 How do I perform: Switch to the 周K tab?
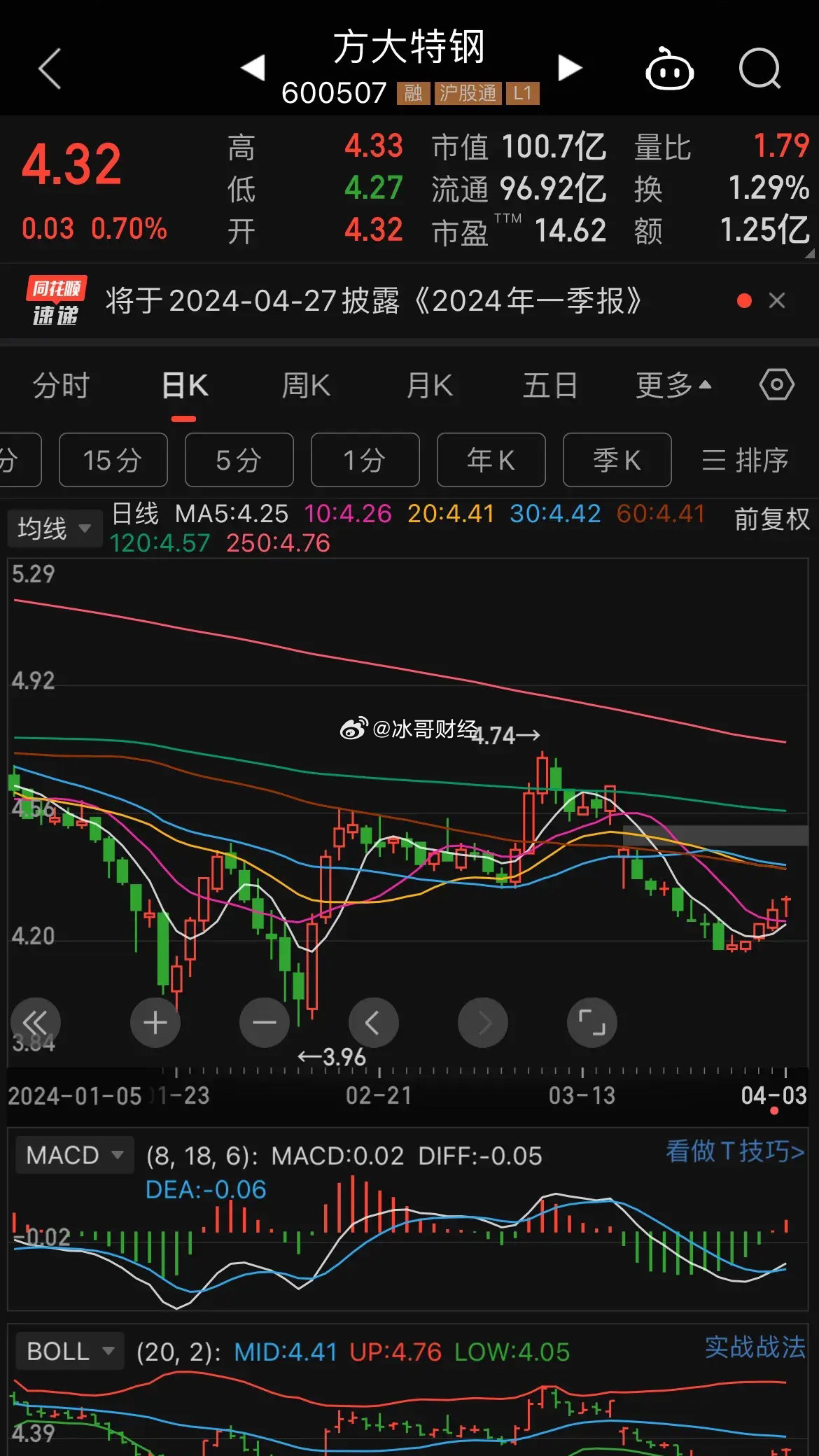[305, 386]
